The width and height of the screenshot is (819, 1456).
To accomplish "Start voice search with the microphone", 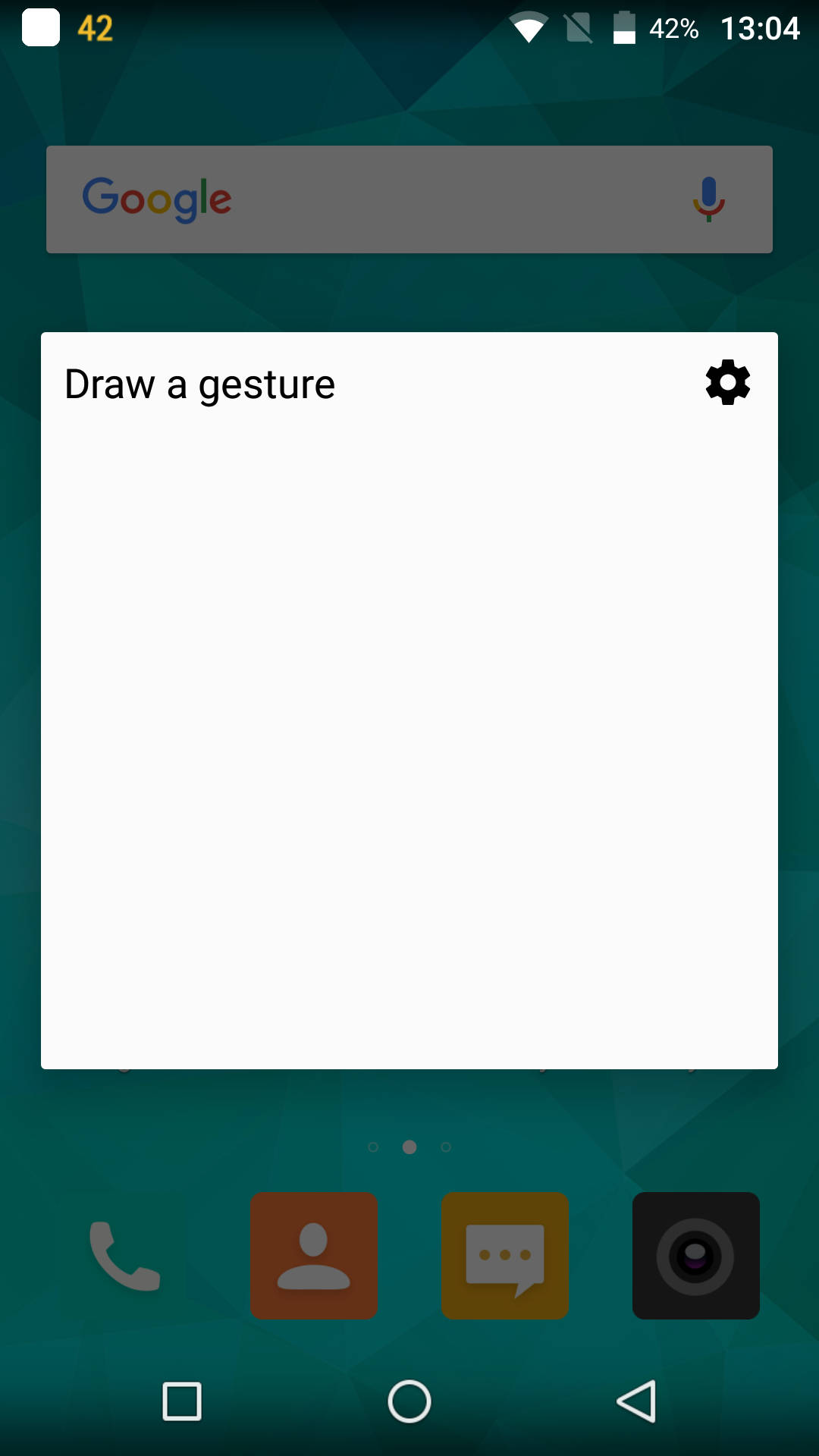I will [x=709, y=199].
